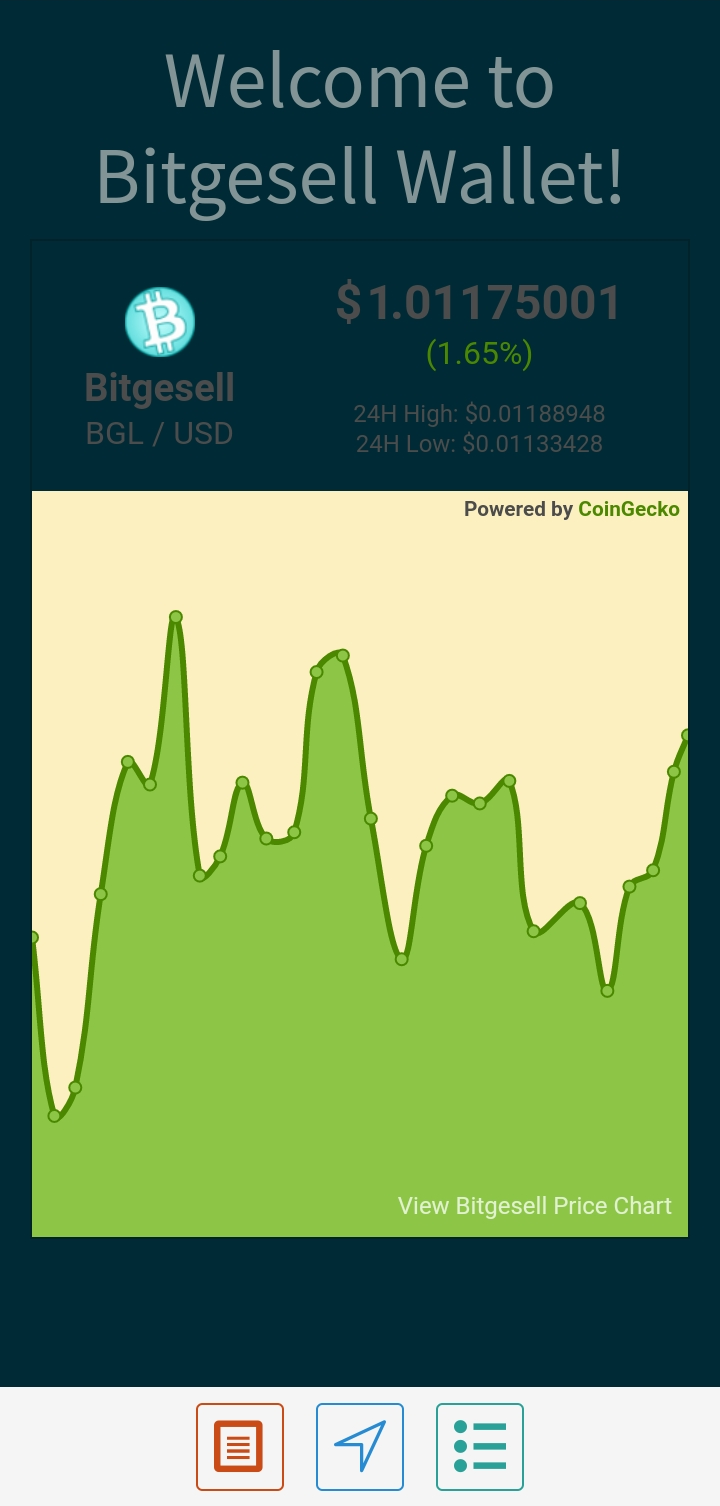The height and width of the screenshot is (1506, 720).
Task: Follow the CoinGecko link
Action: [x=629, y=509]
